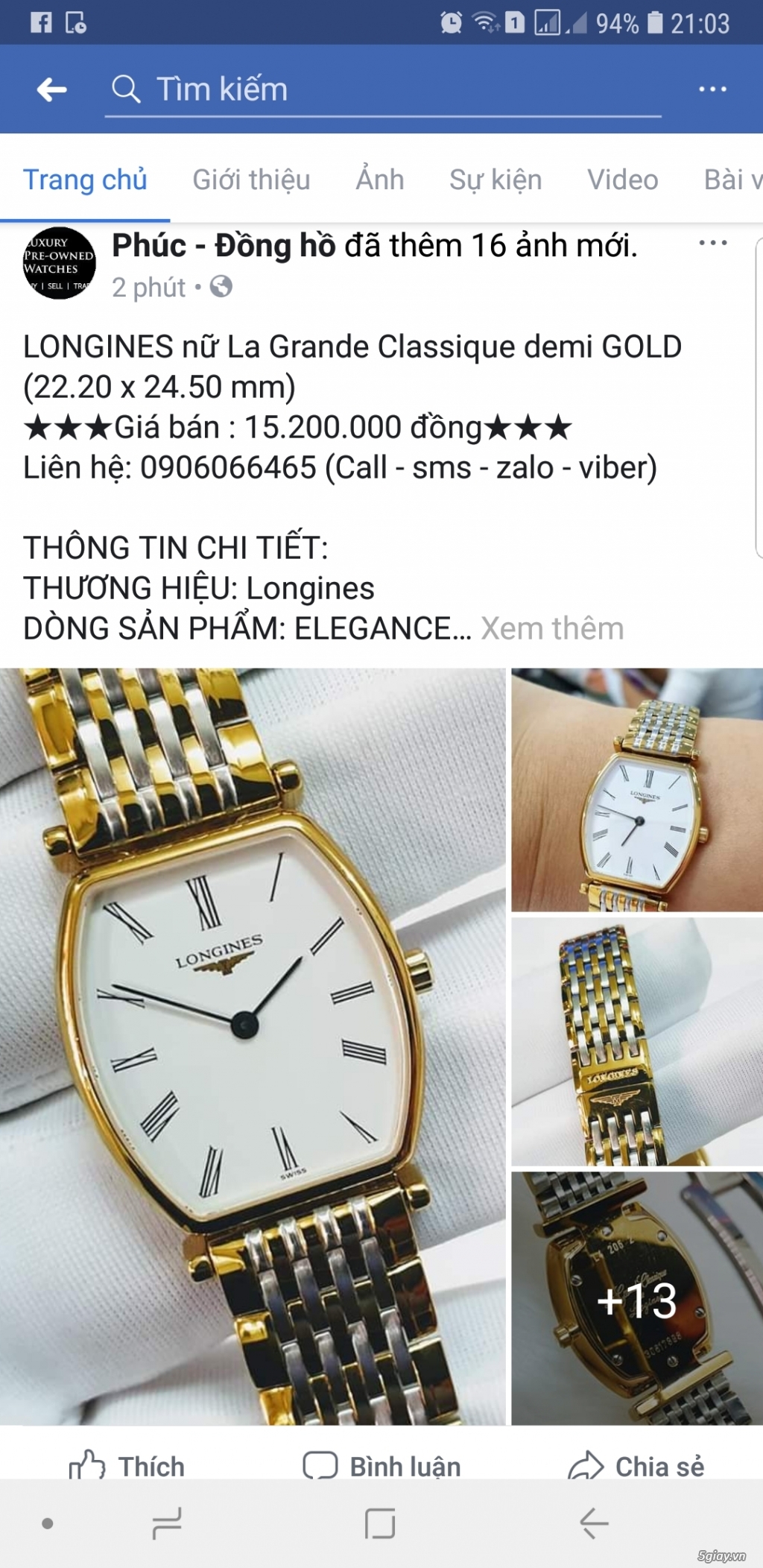Go back using the top arrow

[x=52, y=90]
